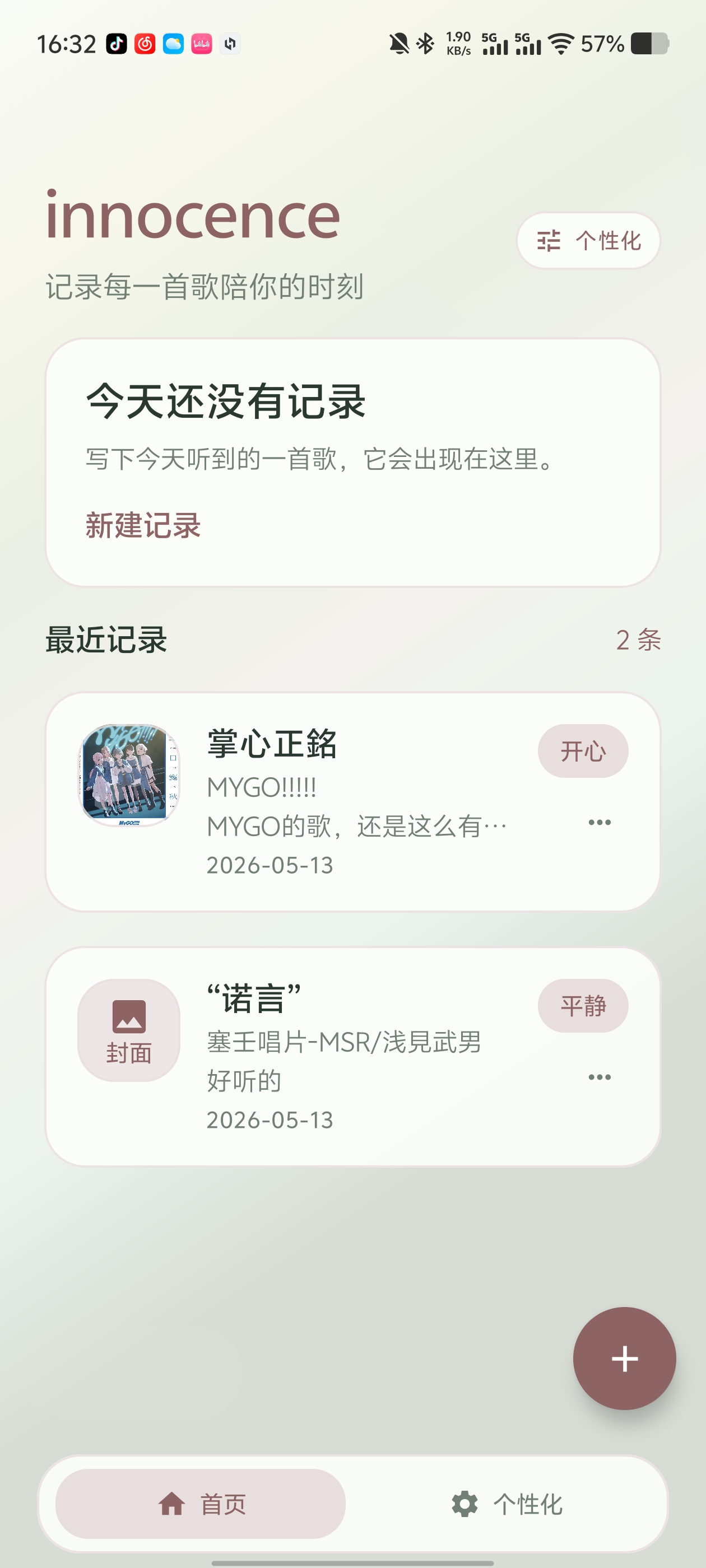The width and height of the screenshot is (706, 1568).
Task: Open the "诺言" record card
Action: click(x=352, y=1057)
